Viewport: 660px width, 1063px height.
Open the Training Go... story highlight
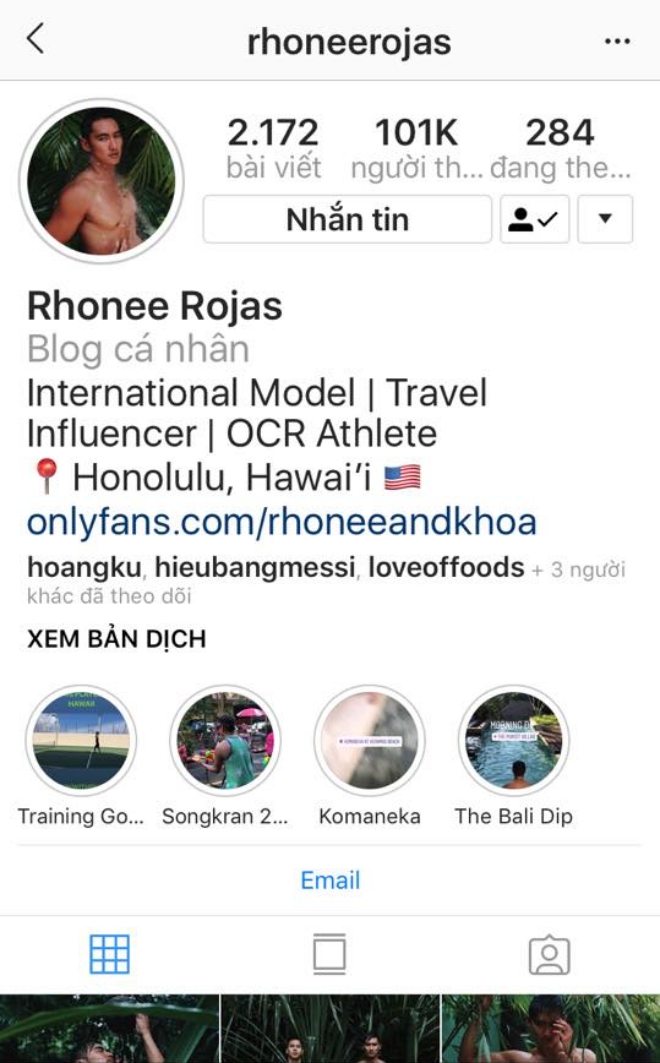point(81,741)
